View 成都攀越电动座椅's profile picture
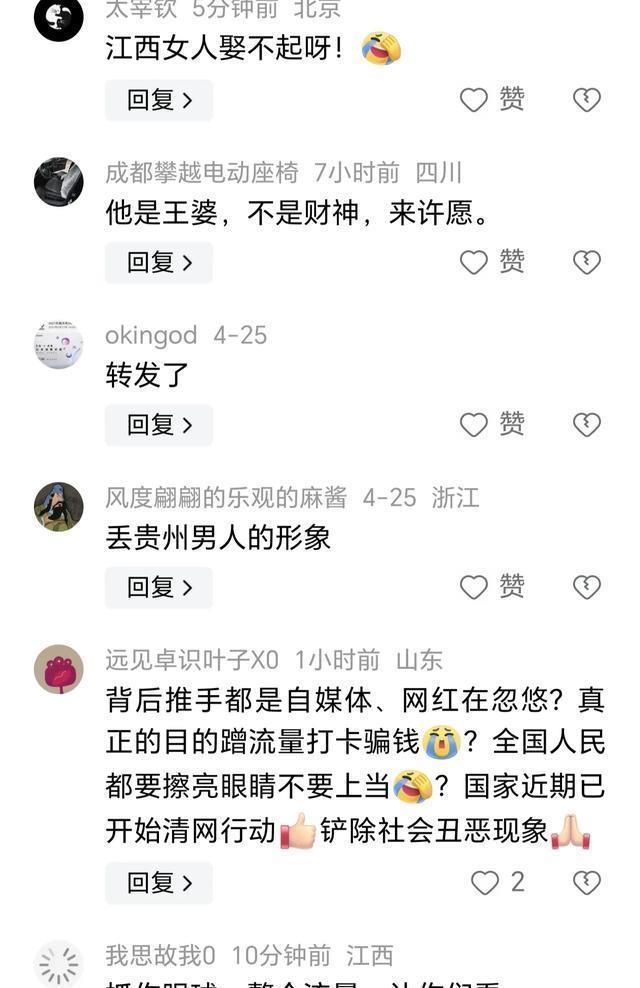Screen dimensions: 640x988 tap(59, 182)
